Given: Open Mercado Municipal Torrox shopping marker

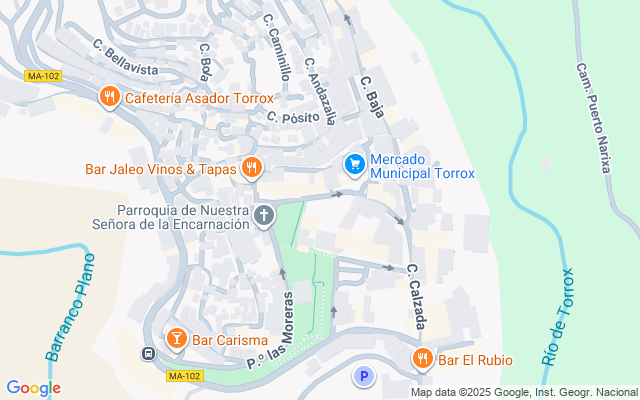Looking at the screenshot, I should 354,165.
